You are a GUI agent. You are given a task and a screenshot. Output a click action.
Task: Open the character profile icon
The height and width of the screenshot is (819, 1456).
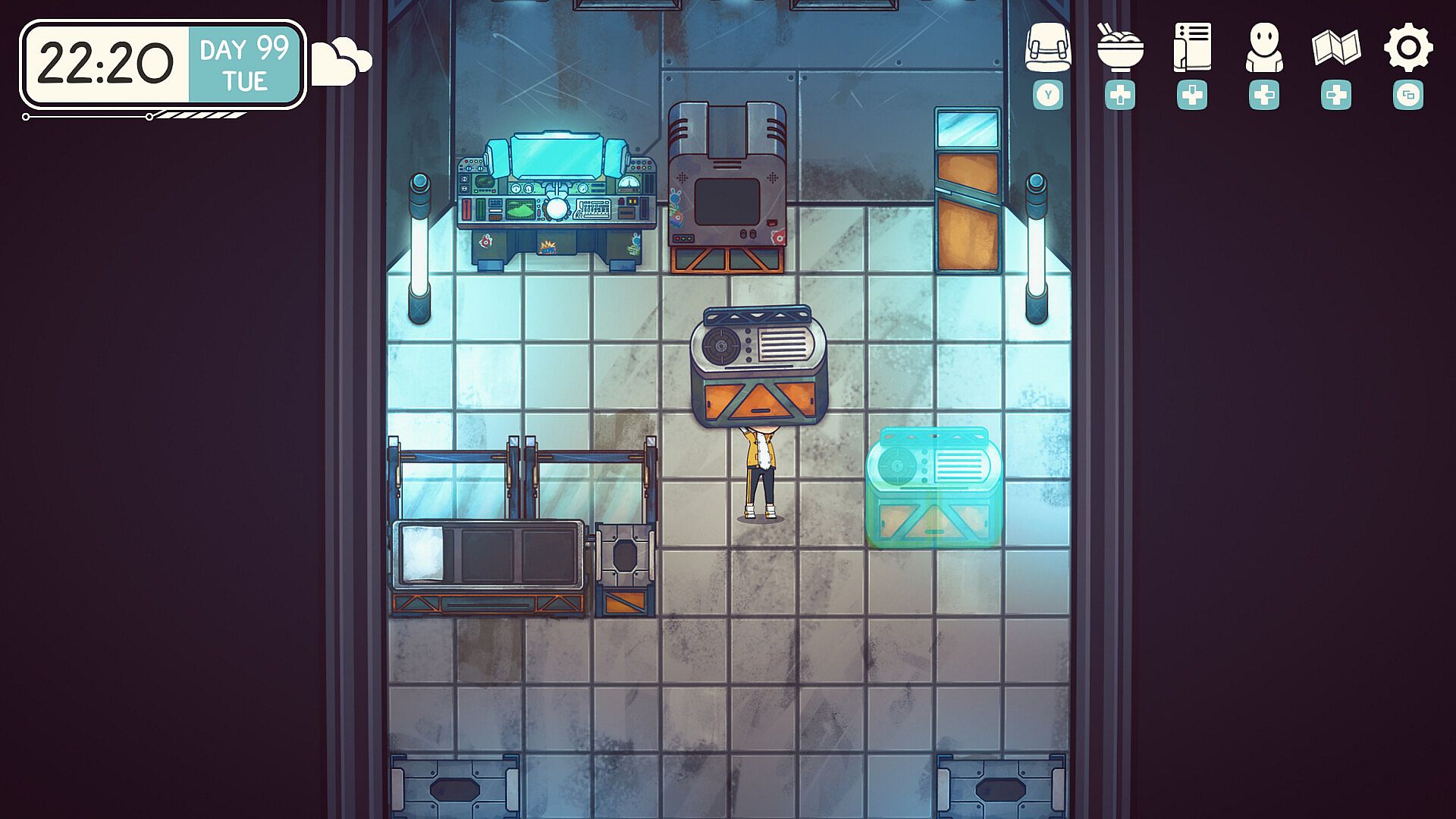[x=1264, y=49]
